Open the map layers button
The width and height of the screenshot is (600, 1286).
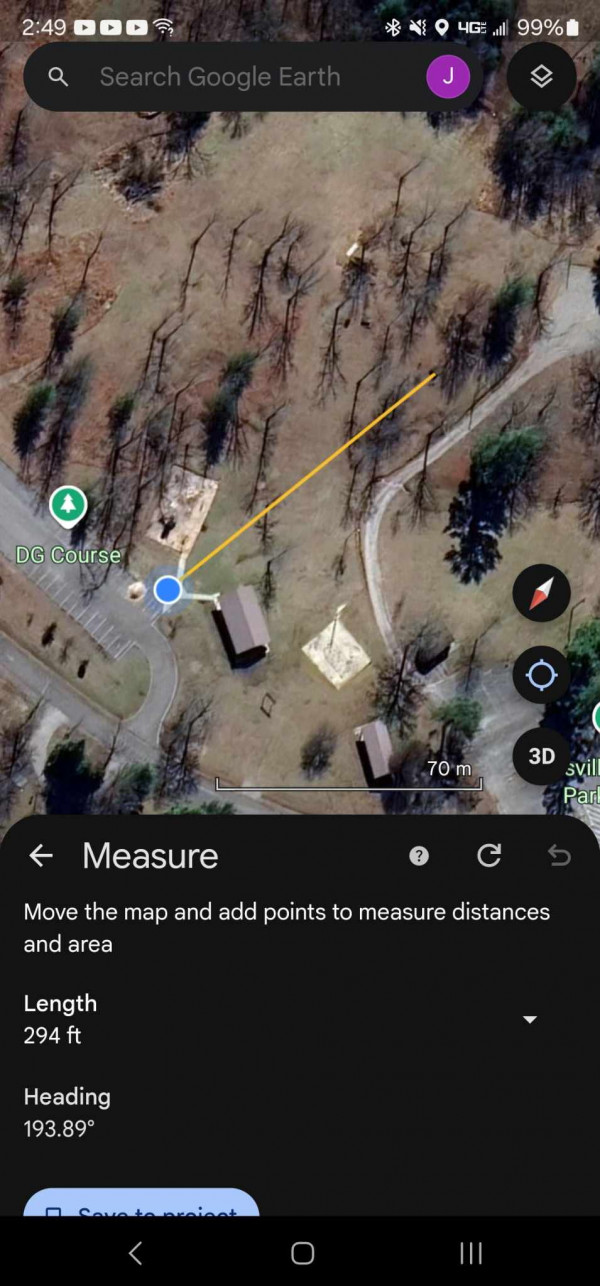click(541, 76)
